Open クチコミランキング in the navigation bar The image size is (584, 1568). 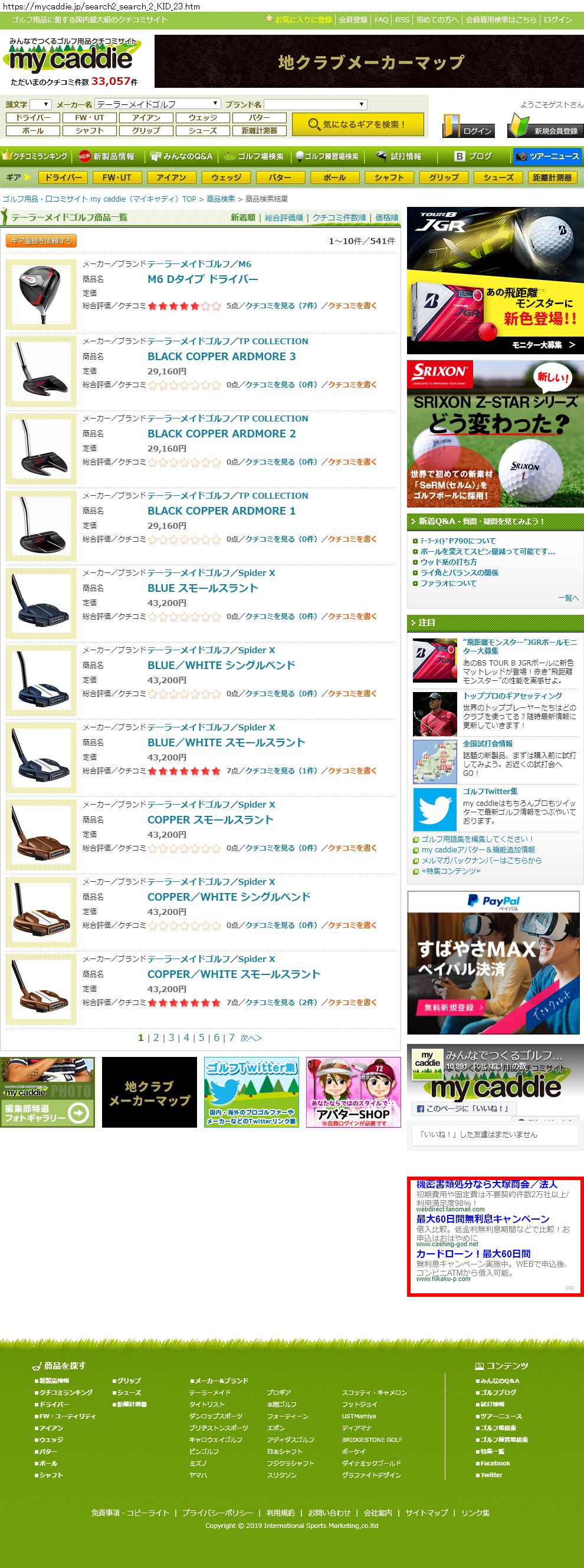pos(35,156)
